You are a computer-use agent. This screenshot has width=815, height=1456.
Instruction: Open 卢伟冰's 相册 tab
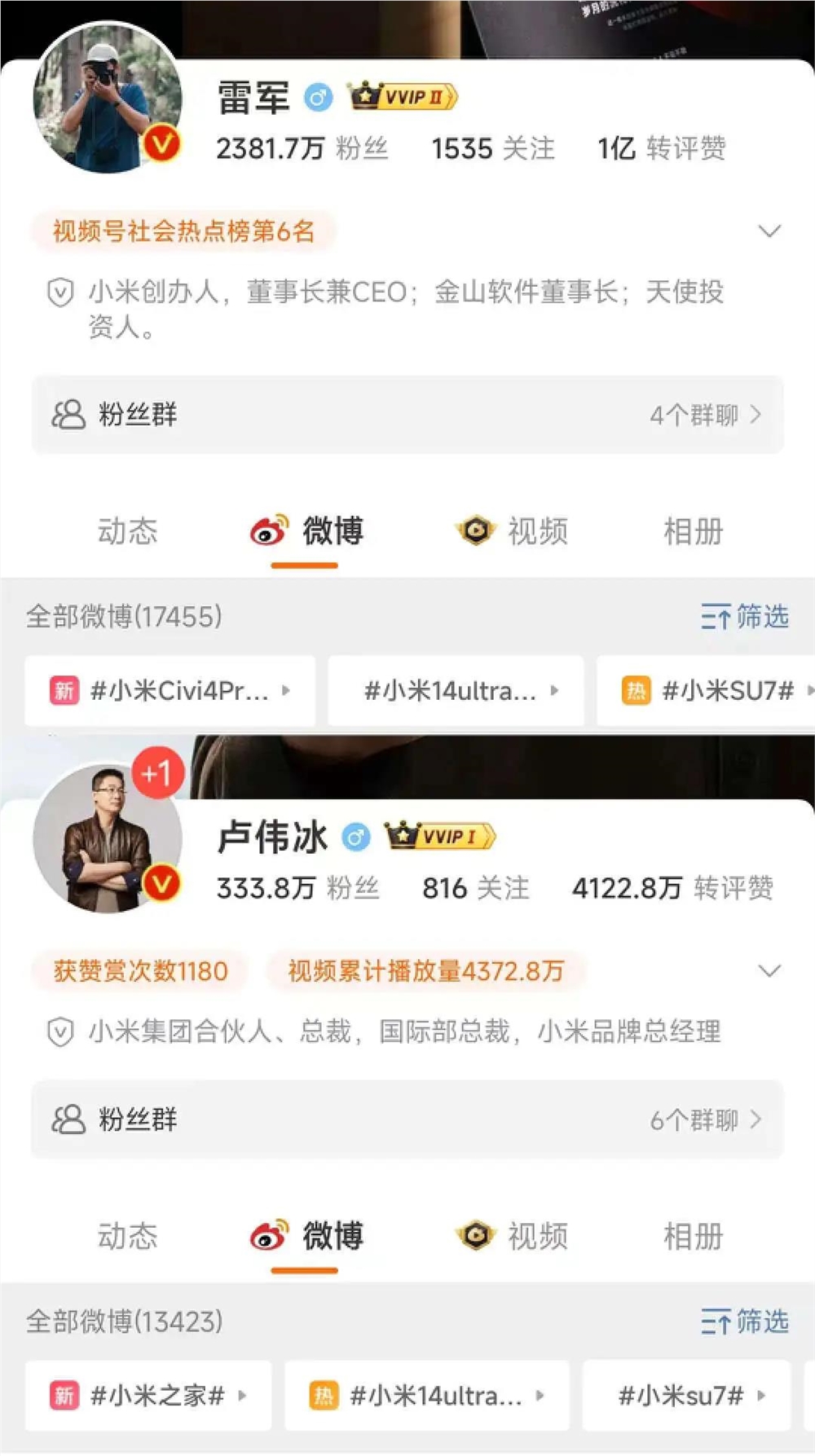pos(692,1236)
